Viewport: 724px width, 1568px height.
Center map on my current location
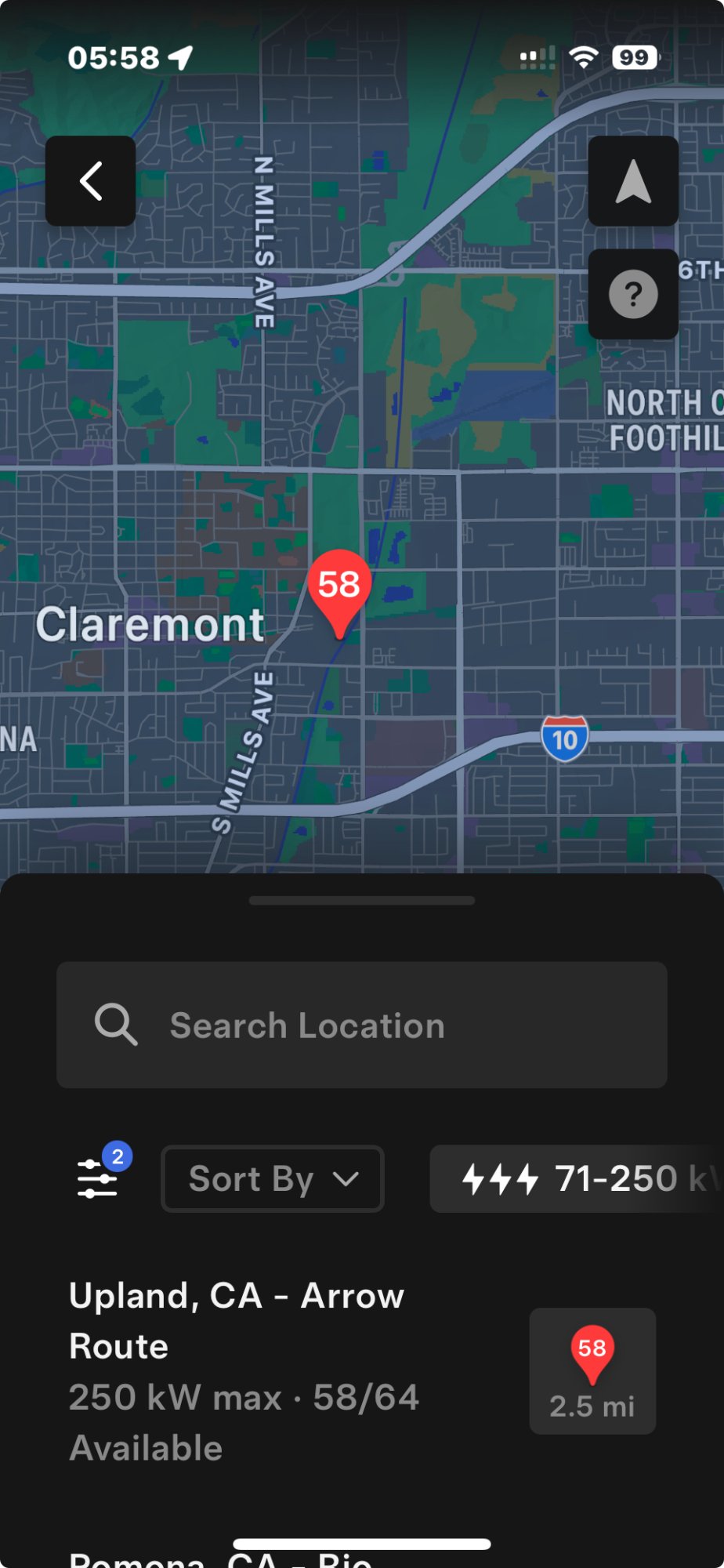tap(633, 181)
